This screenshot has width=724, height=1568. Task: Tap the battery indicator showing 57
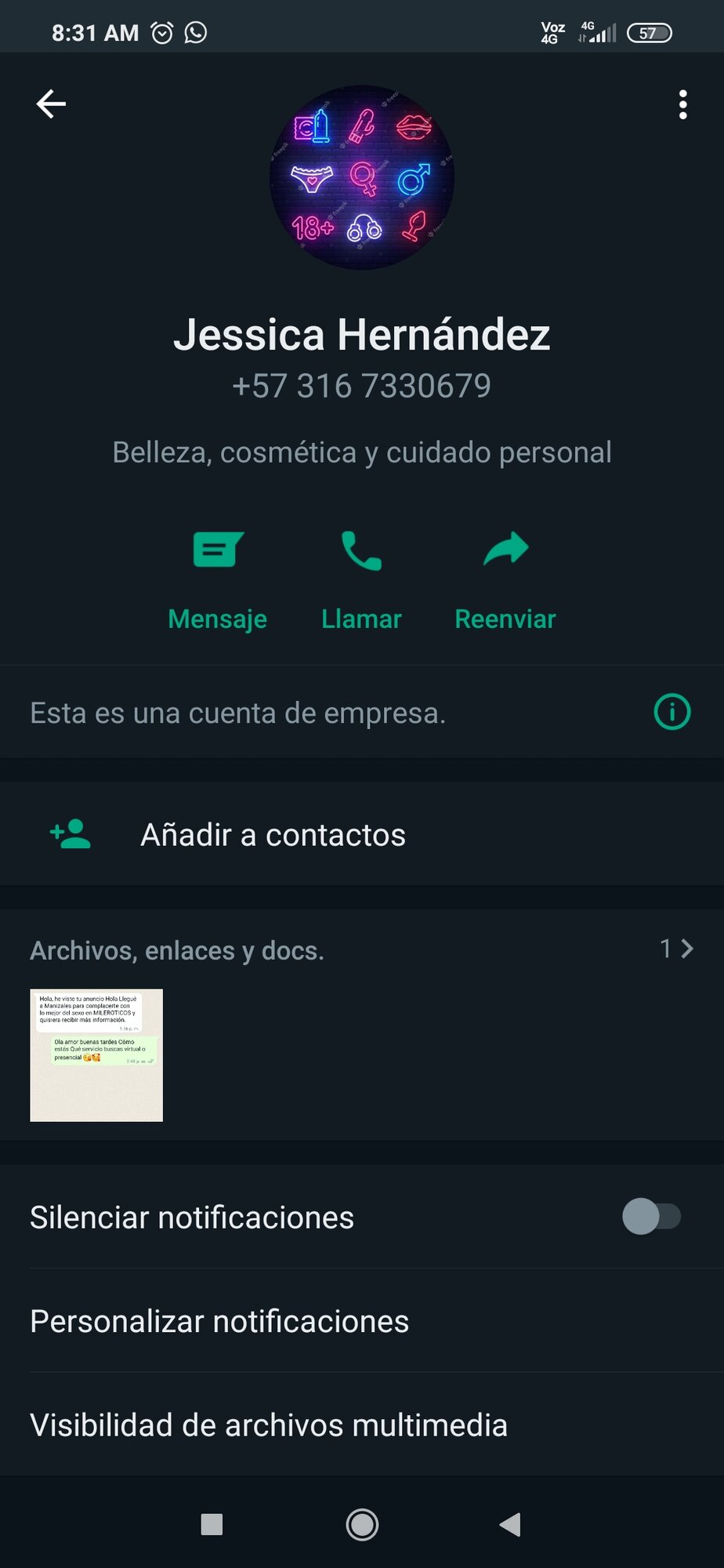coord(649,32)
